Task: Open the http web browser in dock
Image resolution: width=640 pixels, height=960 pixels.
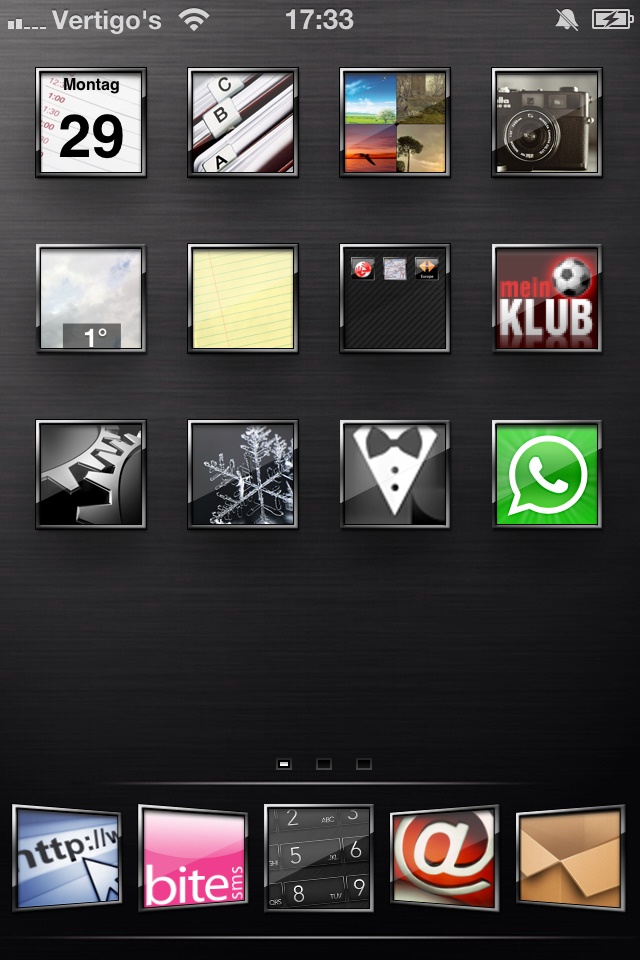Action: click(67, 858)
